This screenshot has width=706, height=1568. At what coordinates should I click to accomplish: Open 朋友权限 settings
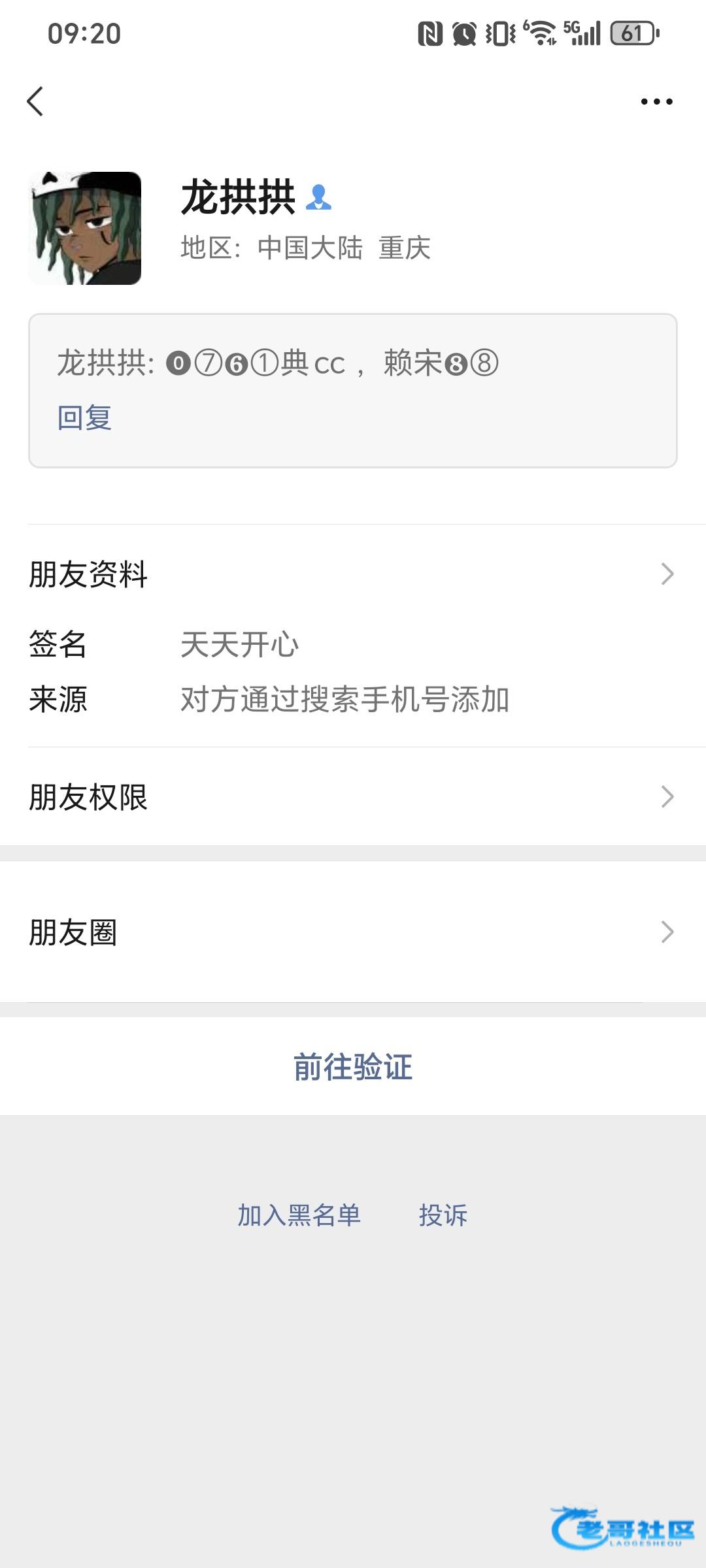tap(353, 797)
